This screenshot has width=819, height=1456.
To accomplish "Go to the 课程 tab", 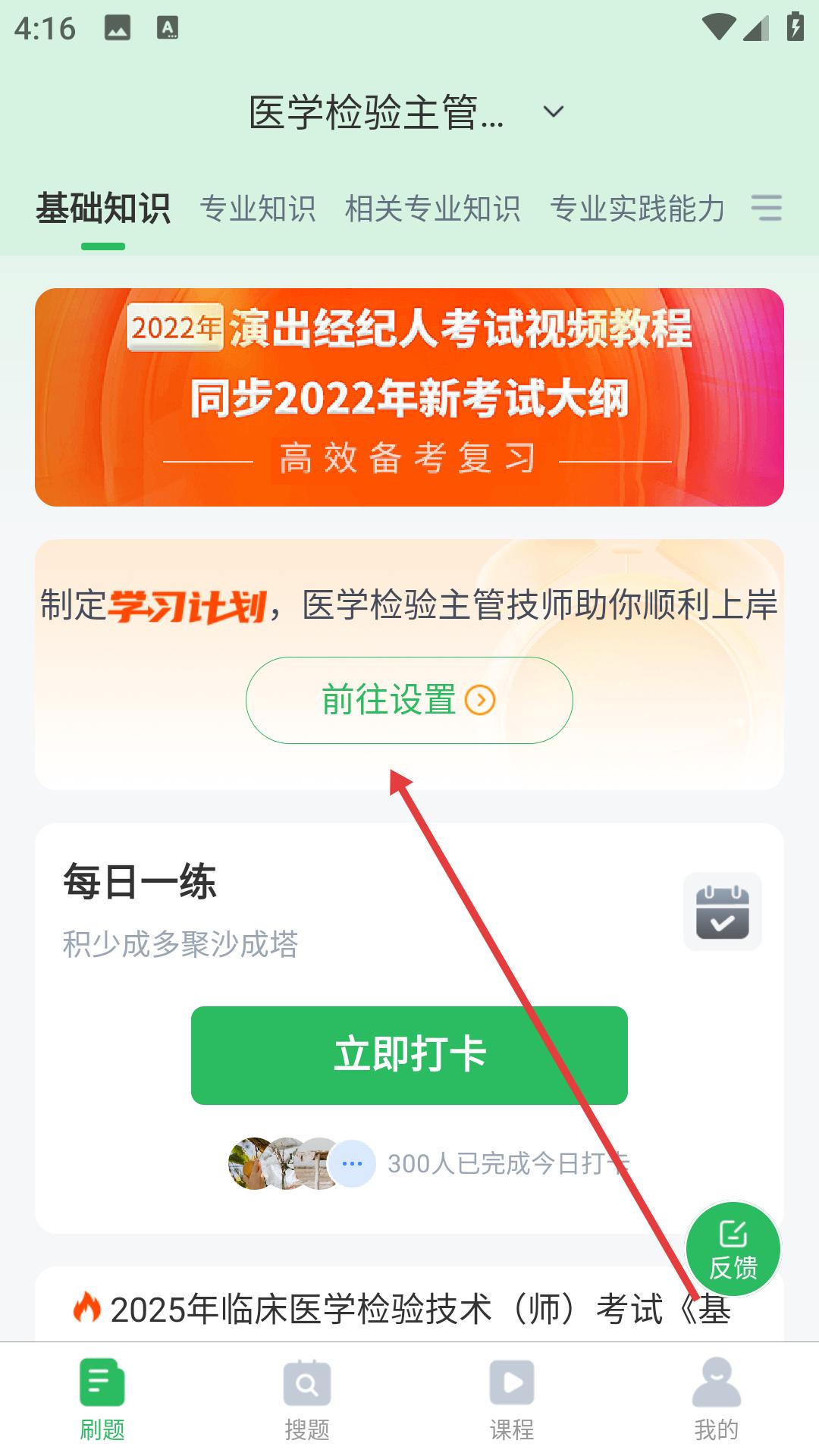I will pos(512,1399).
